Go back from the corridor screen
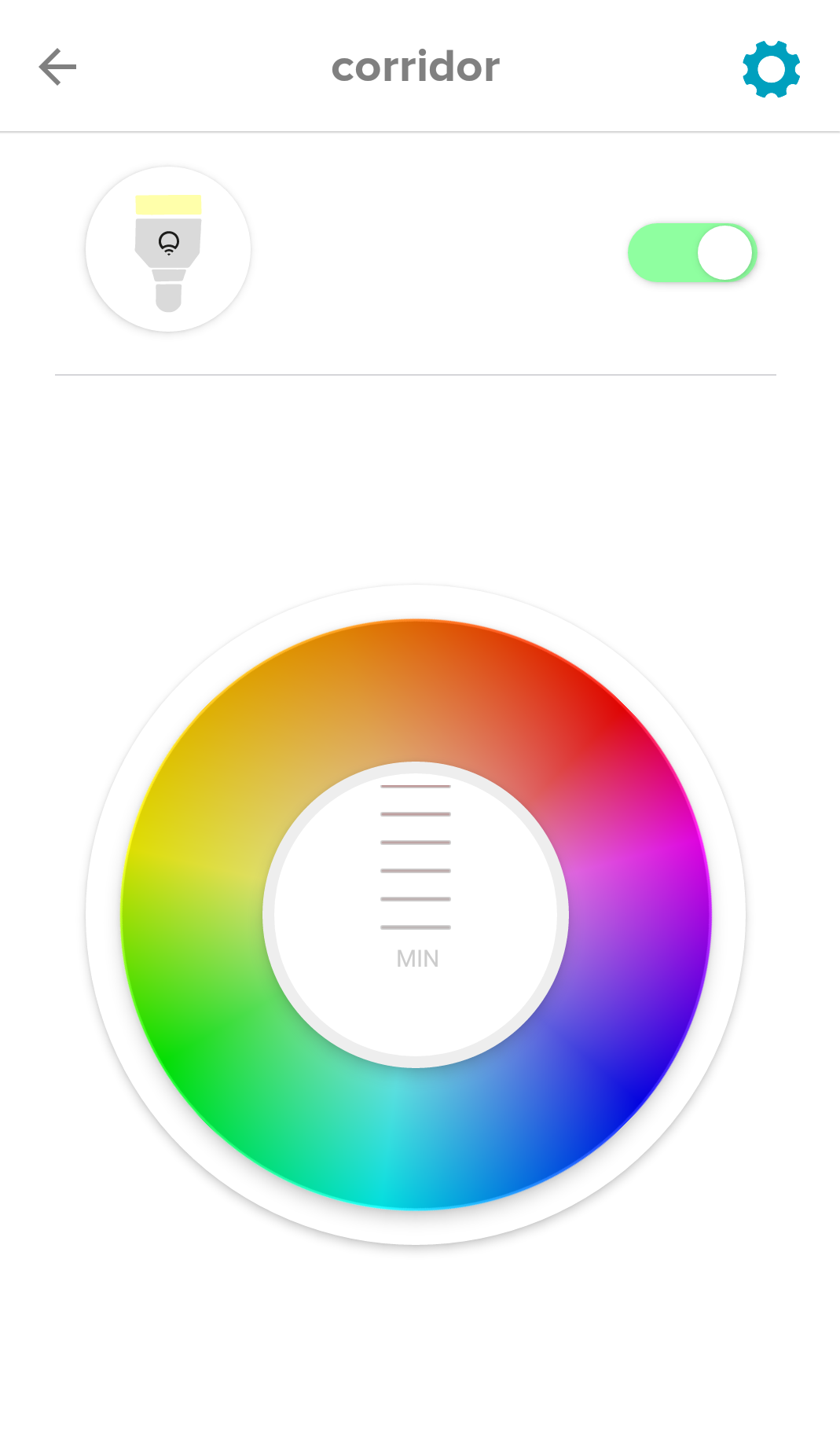The image size is (840, 1454). click(57, 67)
